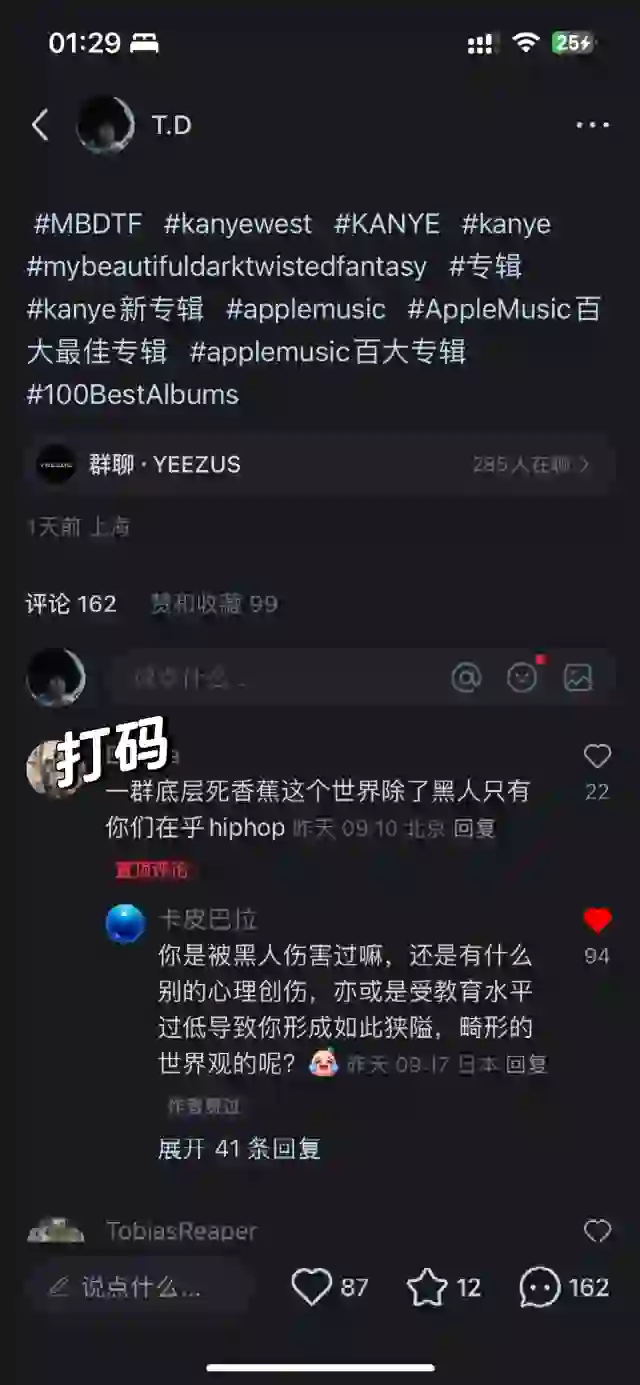Open the three-dot overflow menu
Viewport: 640px width, 1385px height.
592,125
